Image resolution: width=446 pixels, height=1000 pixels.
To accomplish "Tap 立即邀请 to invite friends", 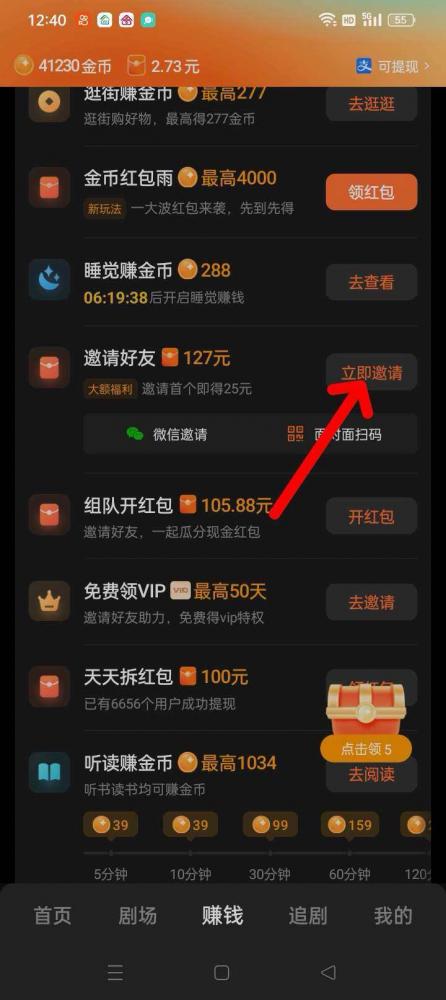I will 371,372.
